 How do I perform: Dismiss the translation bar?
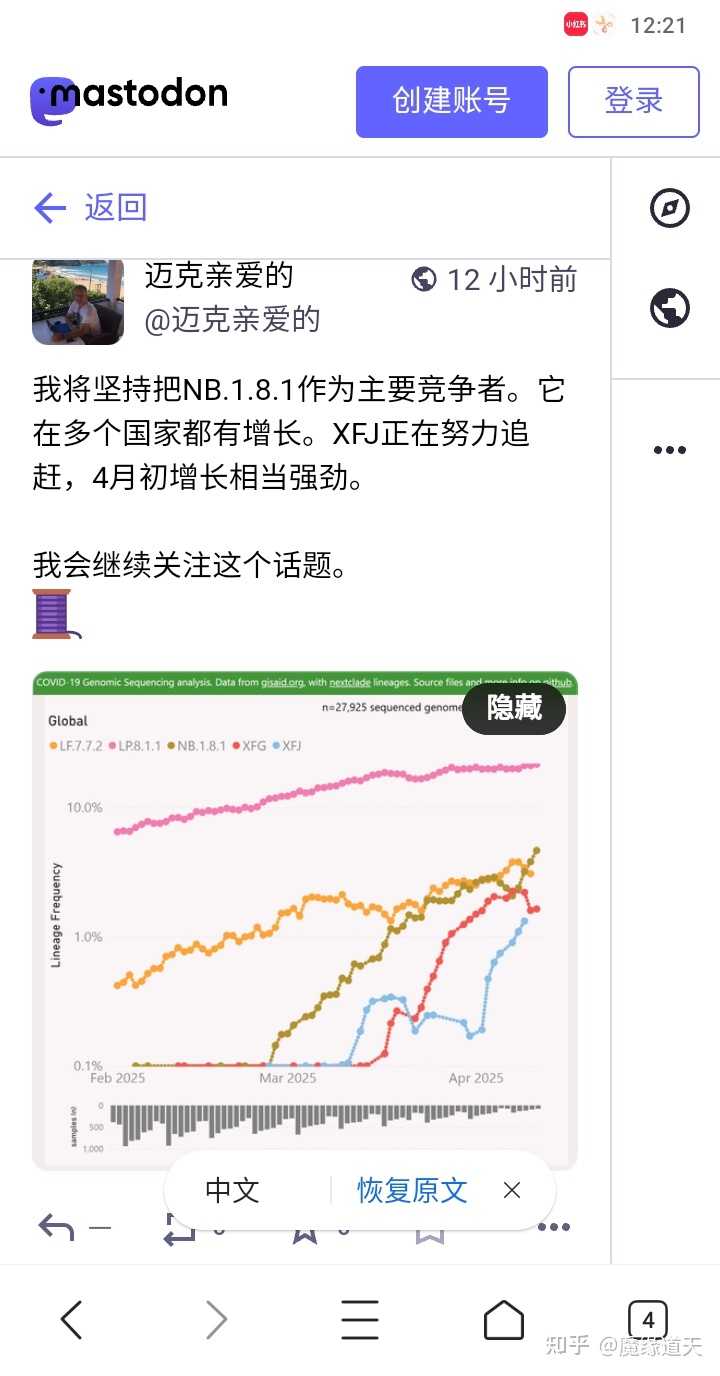(x=512, y=1190)
